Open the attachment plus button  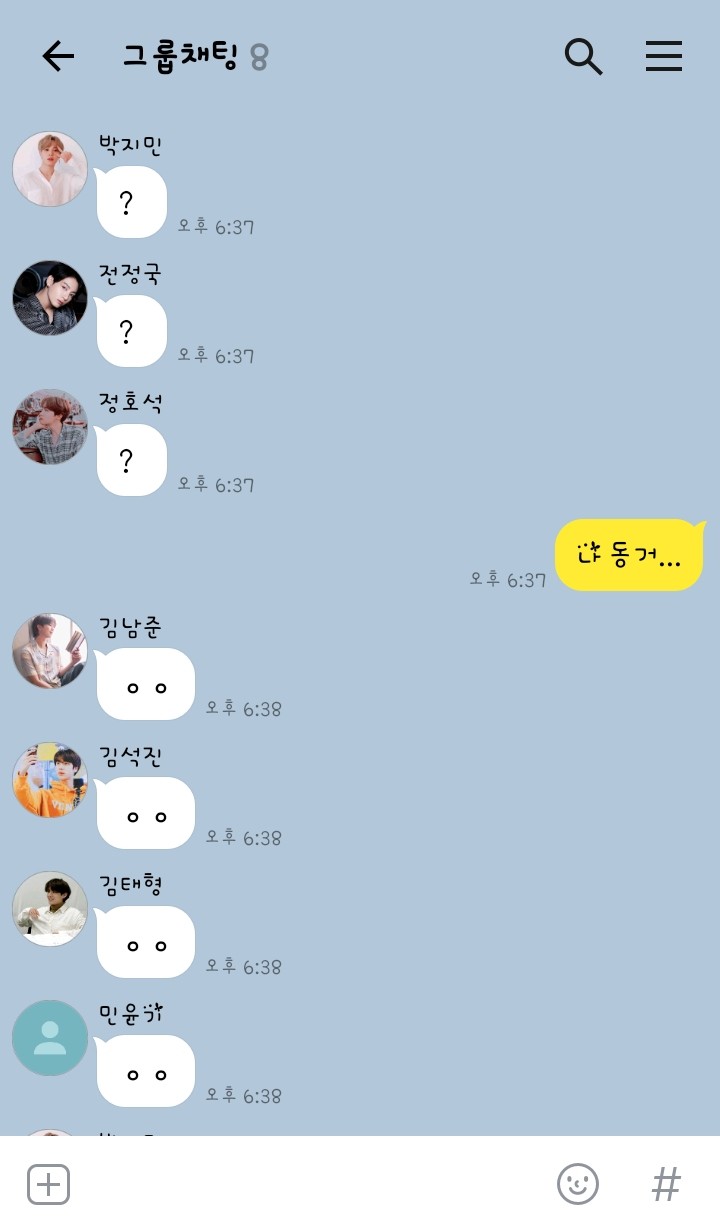tap(48, 1185)
